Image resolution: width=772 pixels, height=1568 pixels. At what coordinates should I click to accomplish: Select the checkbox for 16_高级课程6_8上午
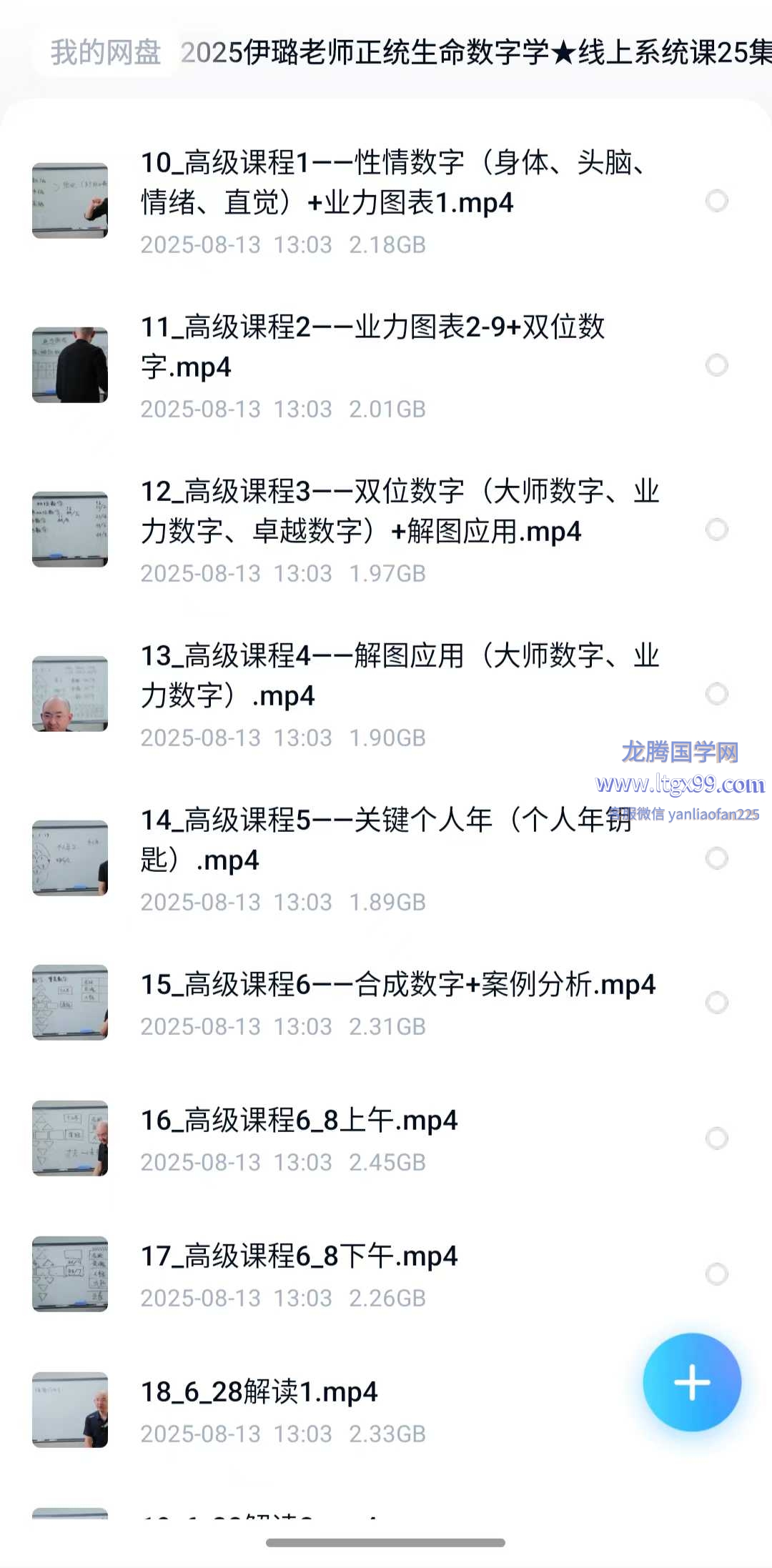coord(716,1138)
